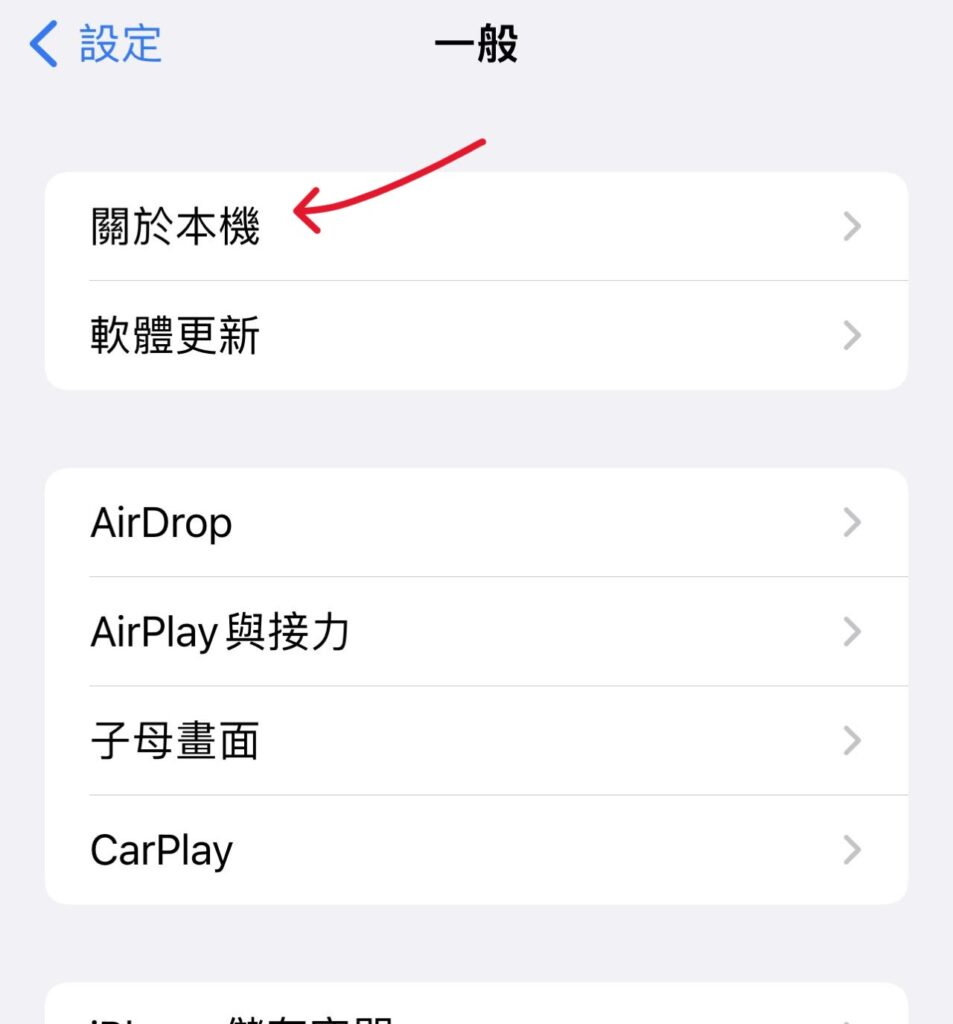Go back to 設定
The image size is (953, 1024).
97,45
